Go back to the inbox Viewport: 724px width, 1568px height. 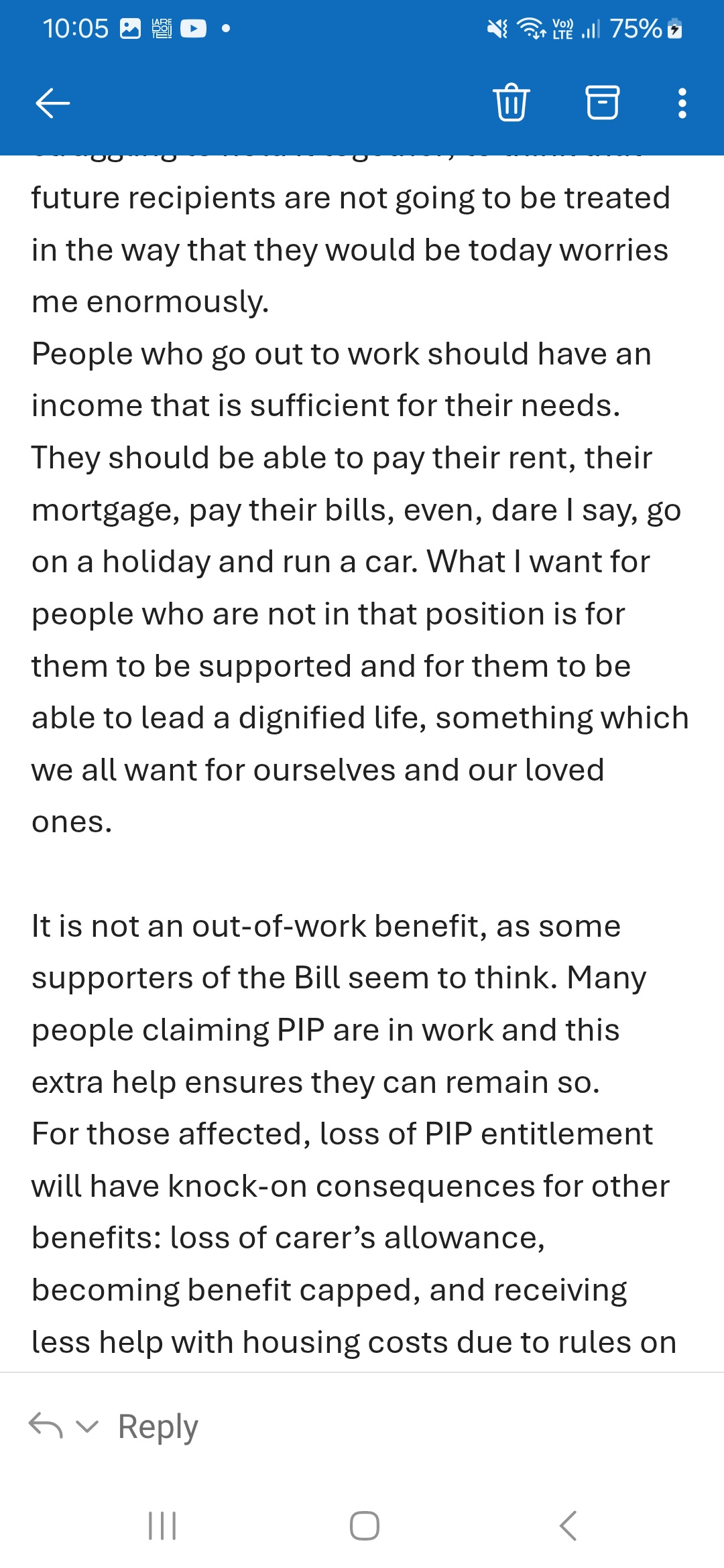(x=52, y=103)
